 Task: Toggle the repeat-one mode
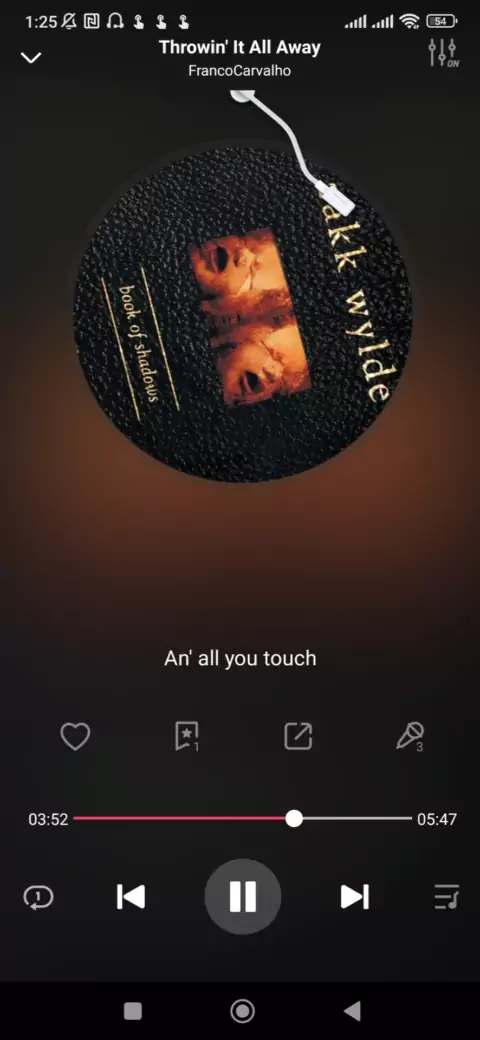pyautogui.click(x=38, y=897)
